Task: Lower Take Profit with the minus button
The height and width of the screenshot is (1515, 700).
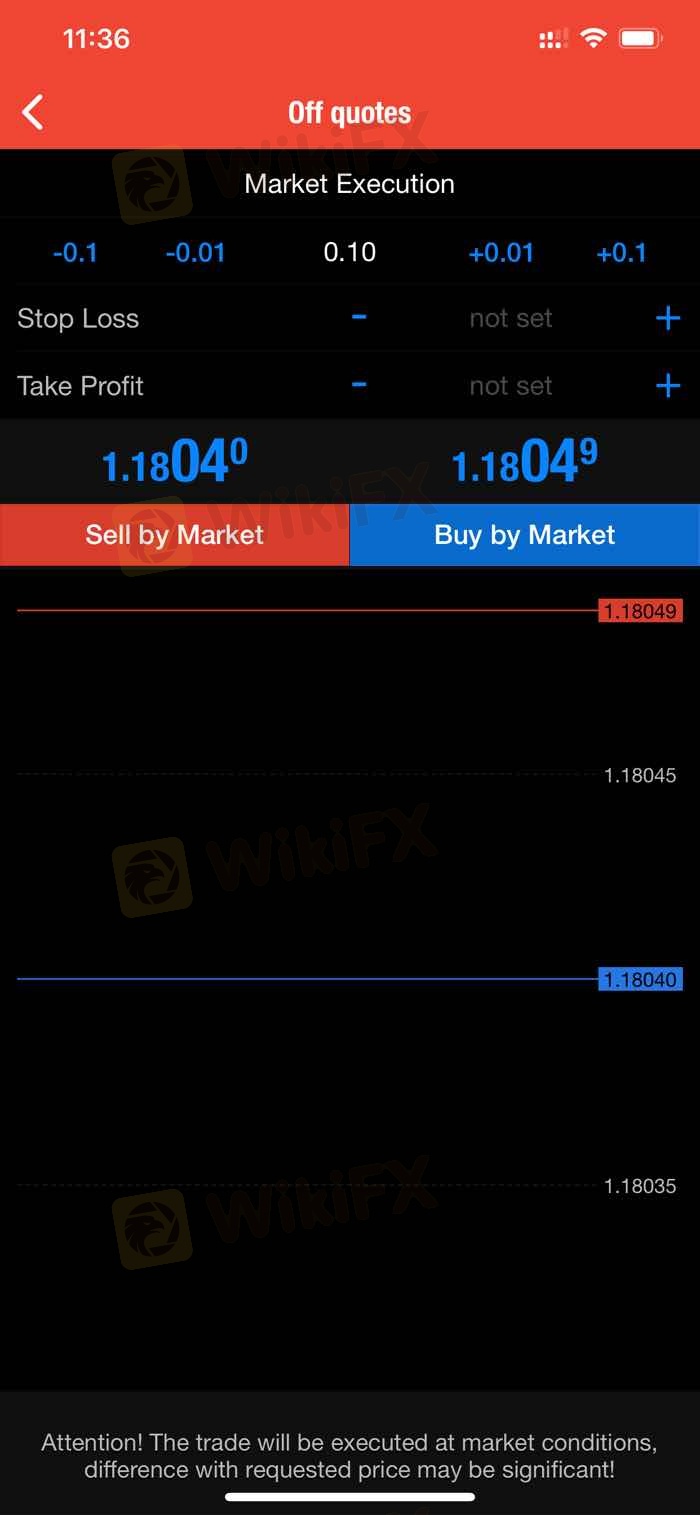Action: 359,385
